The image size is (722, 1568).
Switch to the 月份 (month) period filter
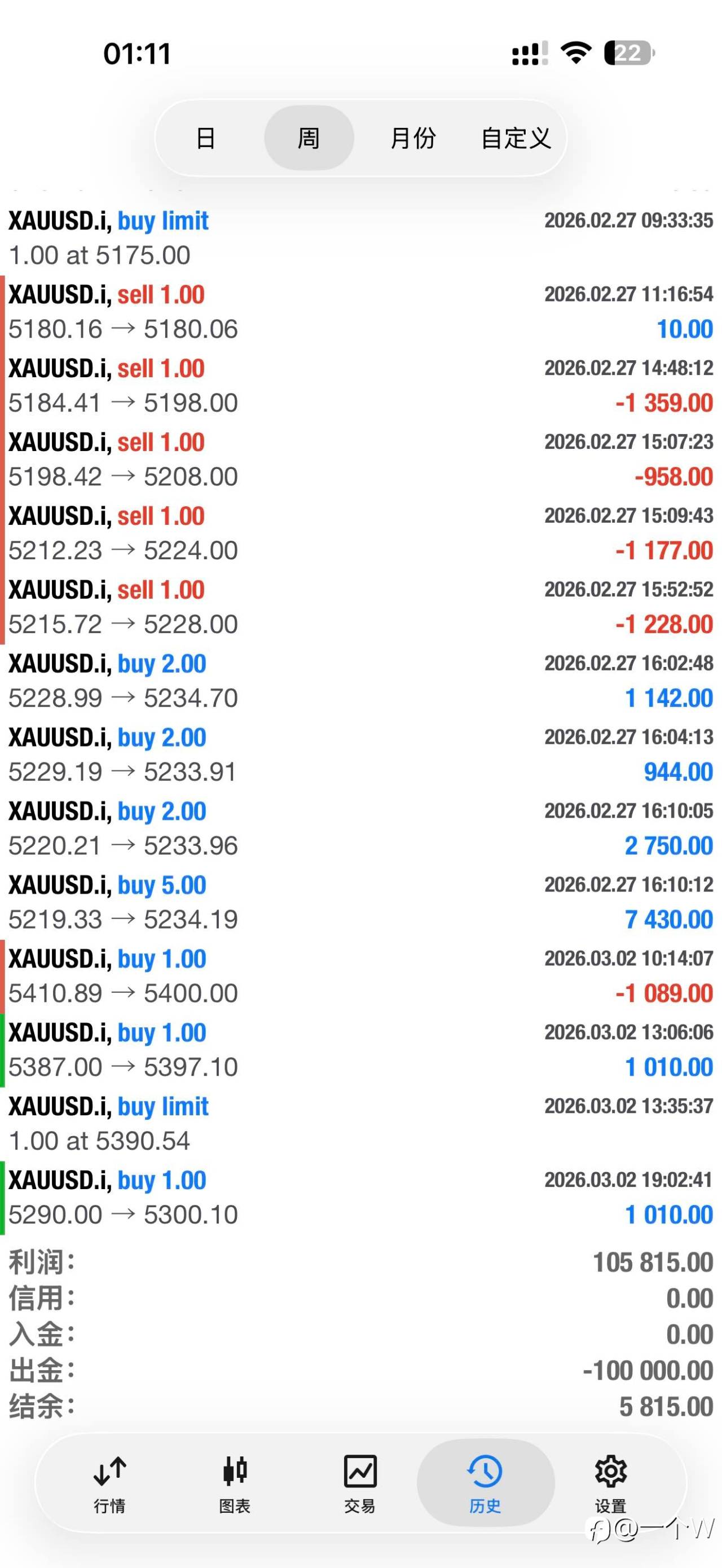[413, 138]
